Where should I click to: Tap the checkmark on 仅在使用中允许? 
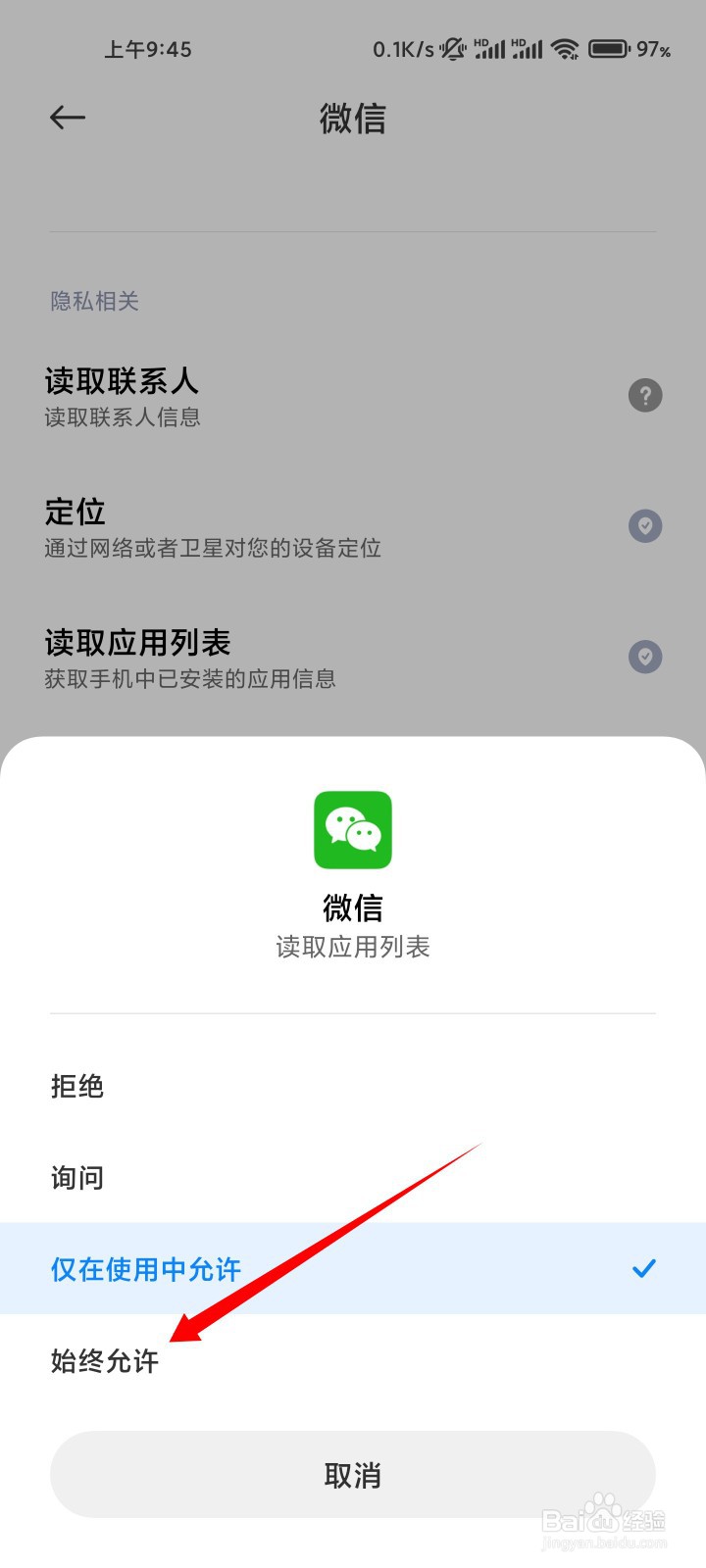(x=644, y=1268)
